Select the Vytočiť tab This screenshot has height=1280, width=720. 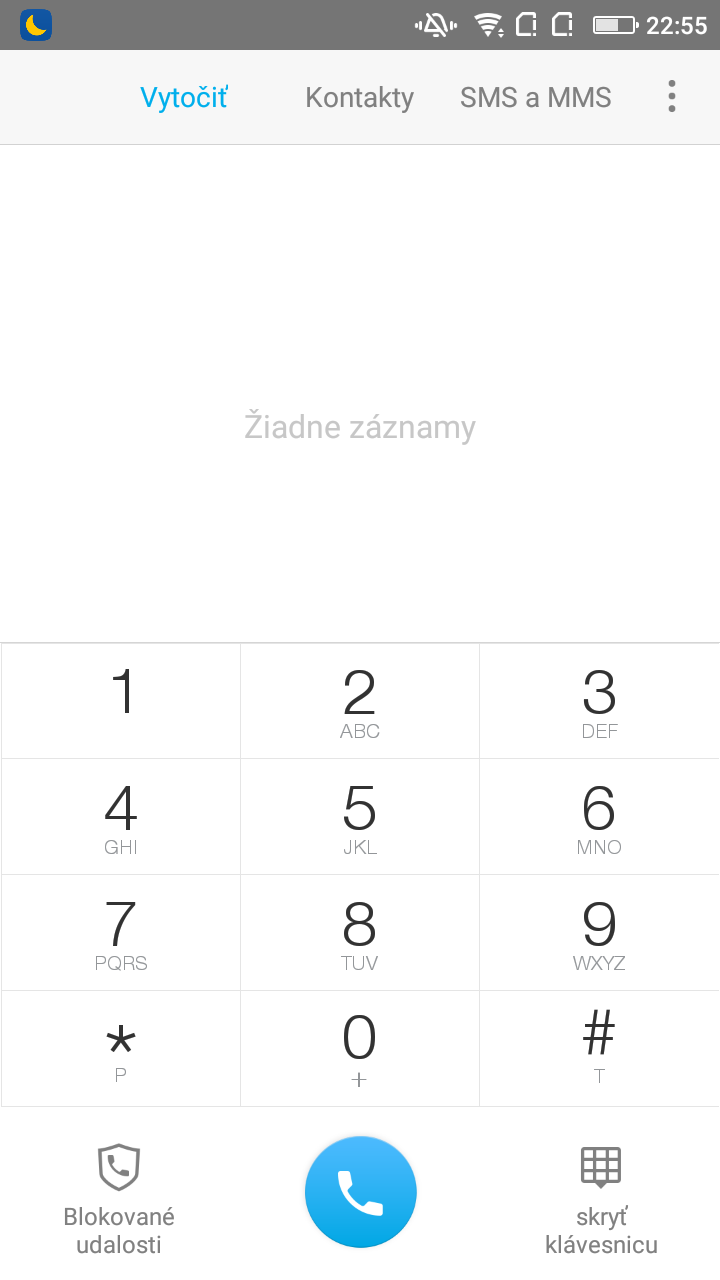point(184,97)
